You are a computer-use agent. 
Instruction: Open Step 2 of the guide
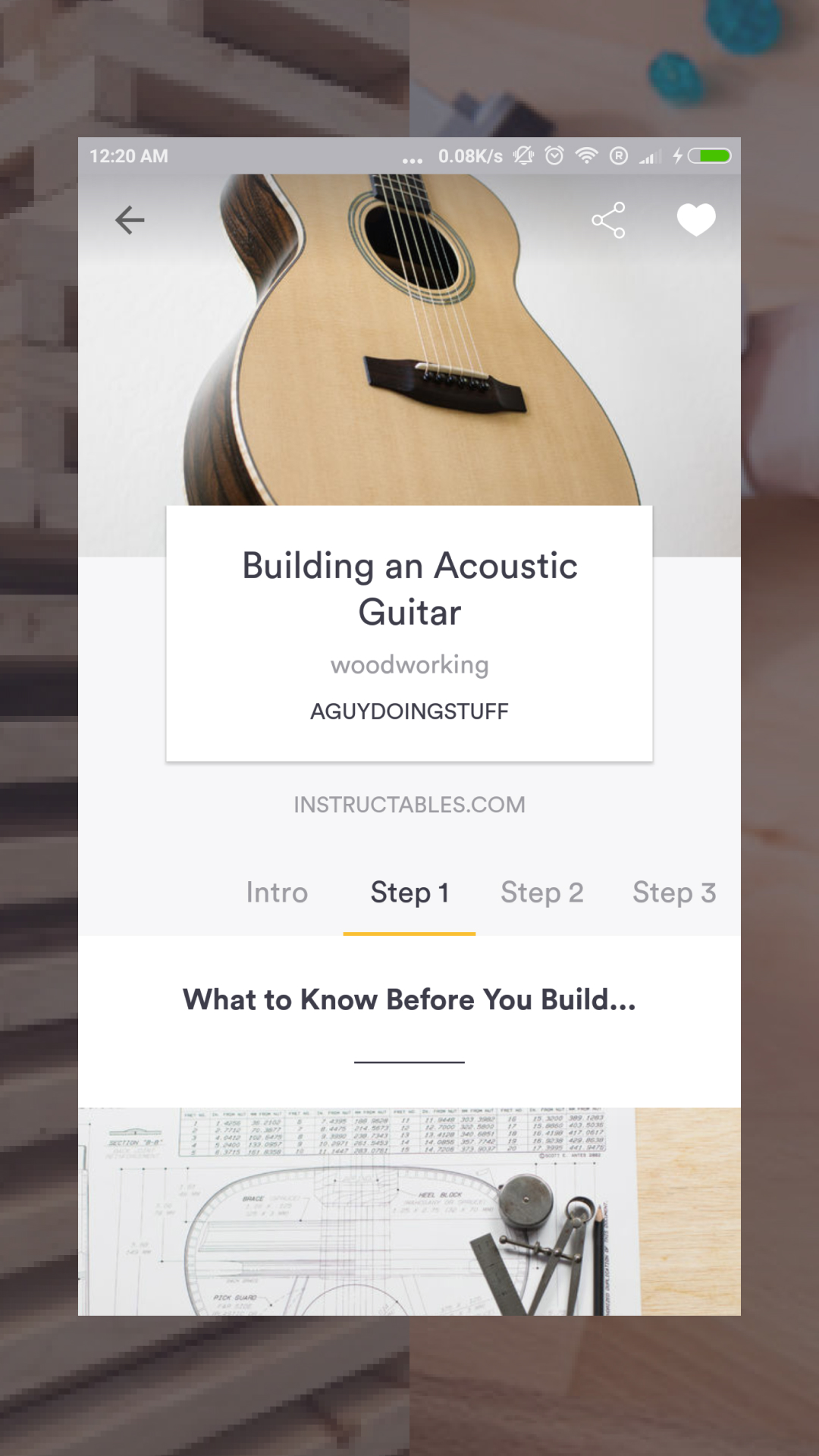point(541,893)
